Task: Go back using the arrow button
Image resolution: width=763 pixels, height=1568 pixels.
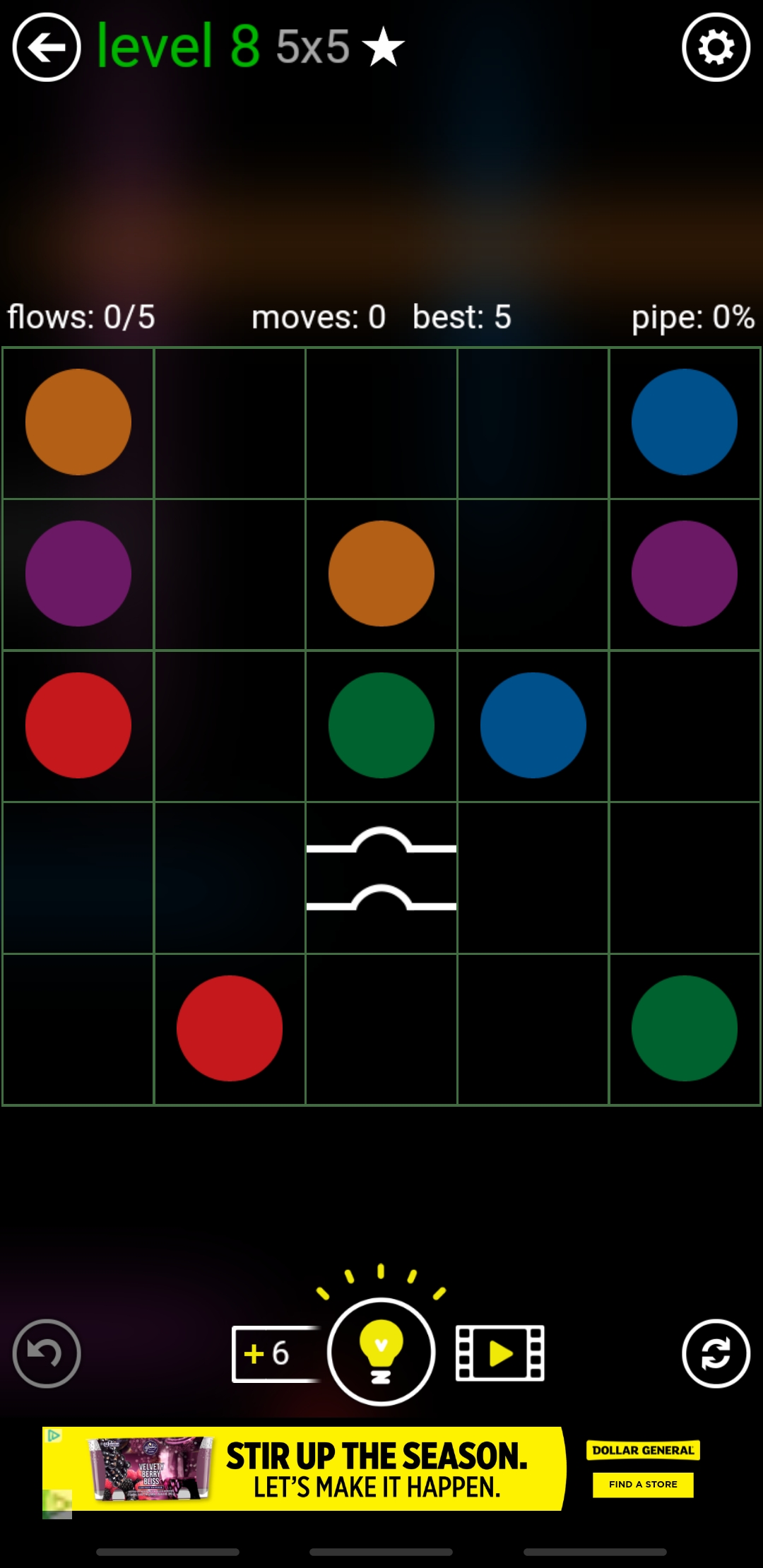Action: pyautogui.click(x=47, y=47)
